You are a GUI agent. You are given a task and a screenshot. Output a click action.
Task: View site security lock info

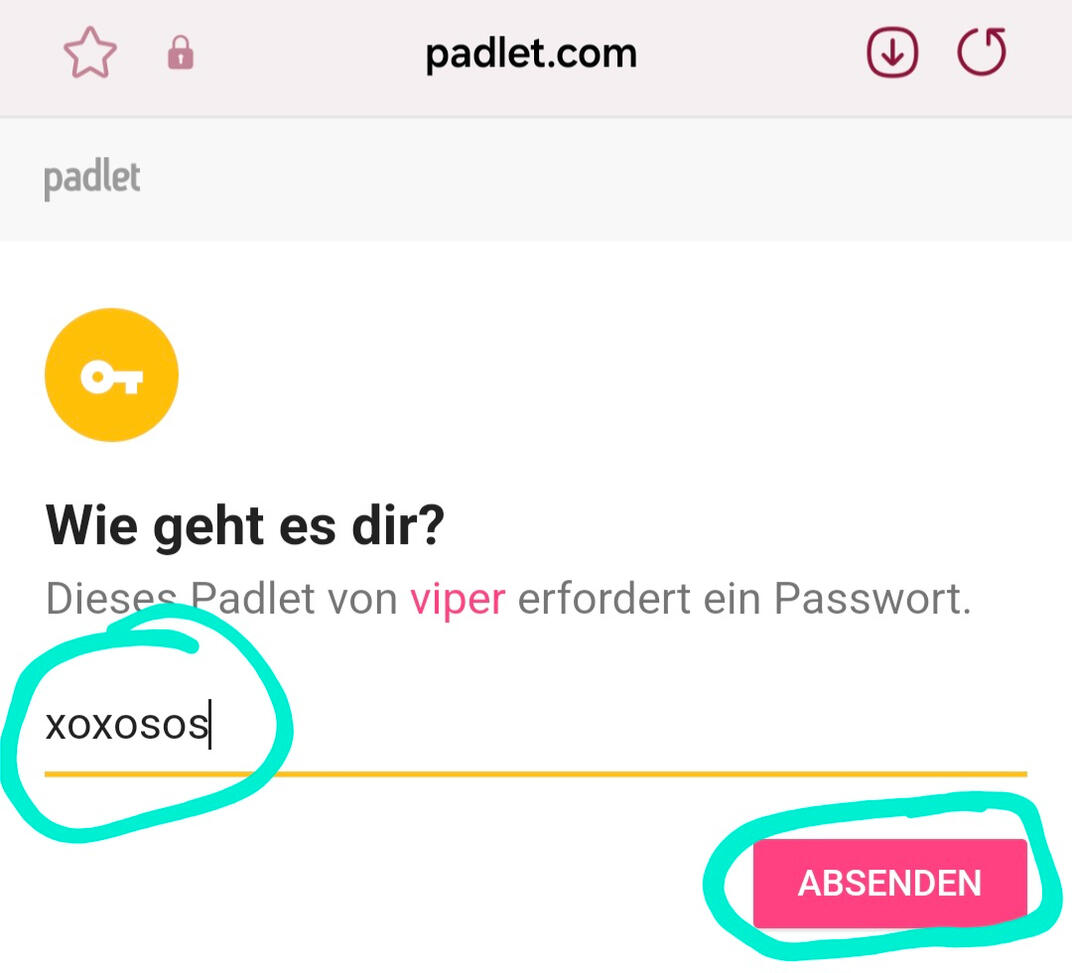click(180, 54)
